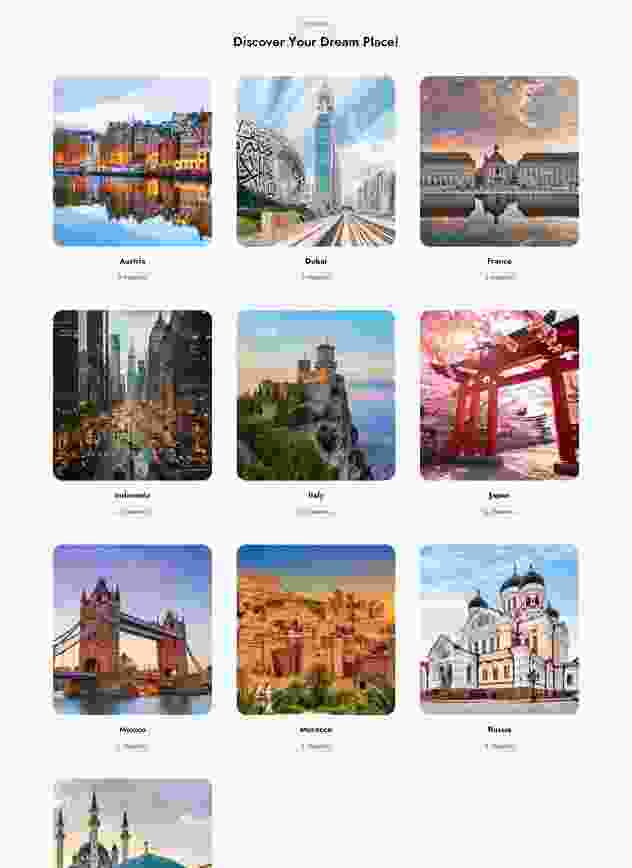Explore the Morocco destination card
This screenshot has height=868, width=632.
pyautogui.click(x=316, y=629)
